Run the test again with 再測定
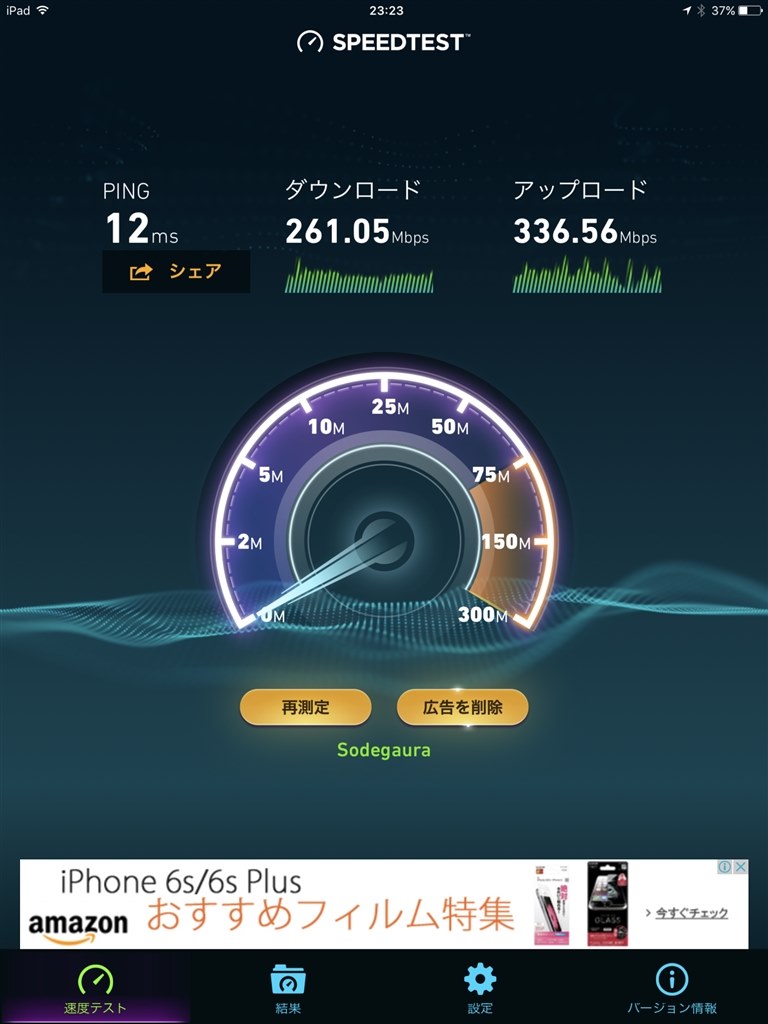The width and height of the screenshot is (768, 1024). 305,707
